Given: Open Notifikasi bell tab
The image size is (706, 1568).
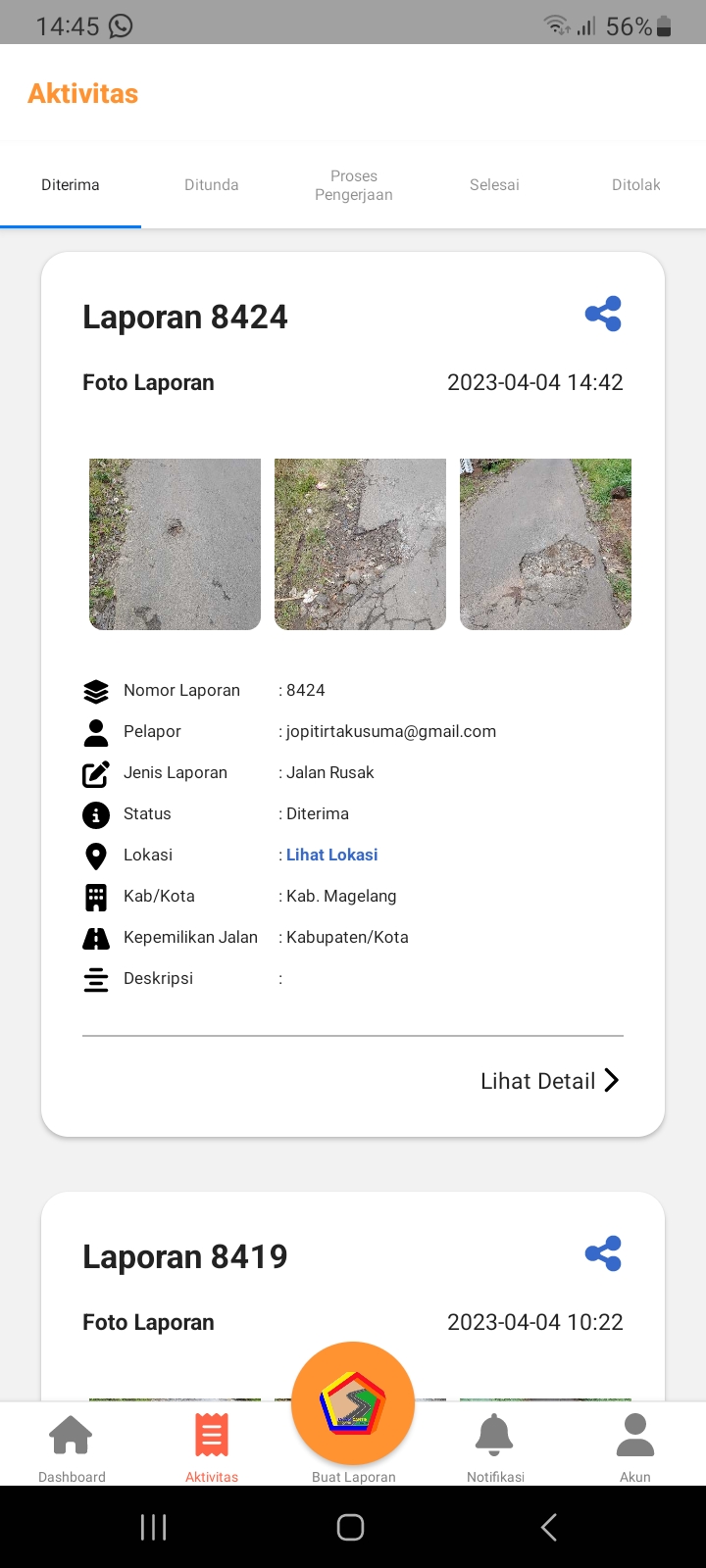Looking at the screenshot, I should (x=494, y=1446).
